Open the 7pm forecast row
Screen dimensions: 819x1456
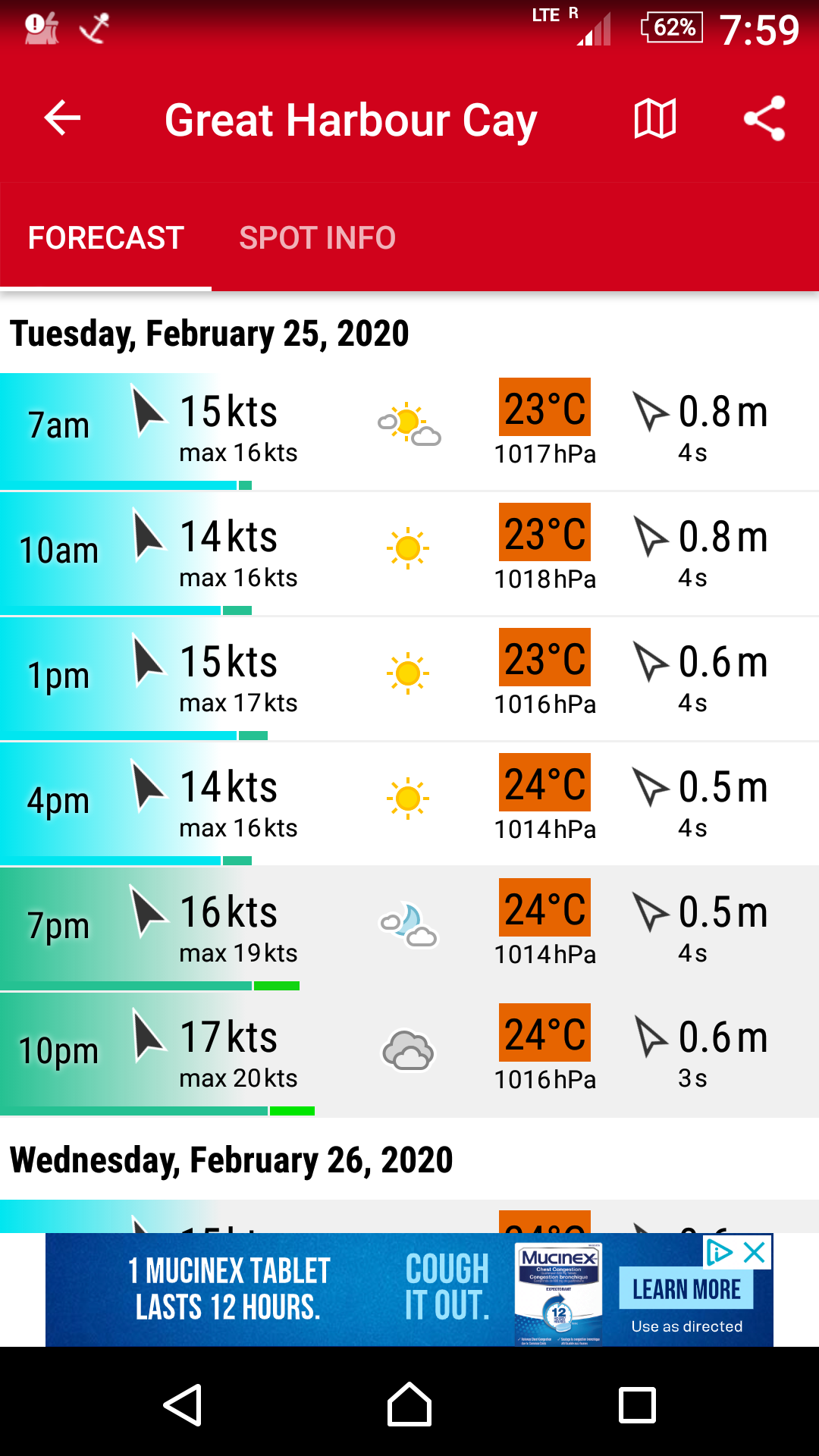click(409, 930)
